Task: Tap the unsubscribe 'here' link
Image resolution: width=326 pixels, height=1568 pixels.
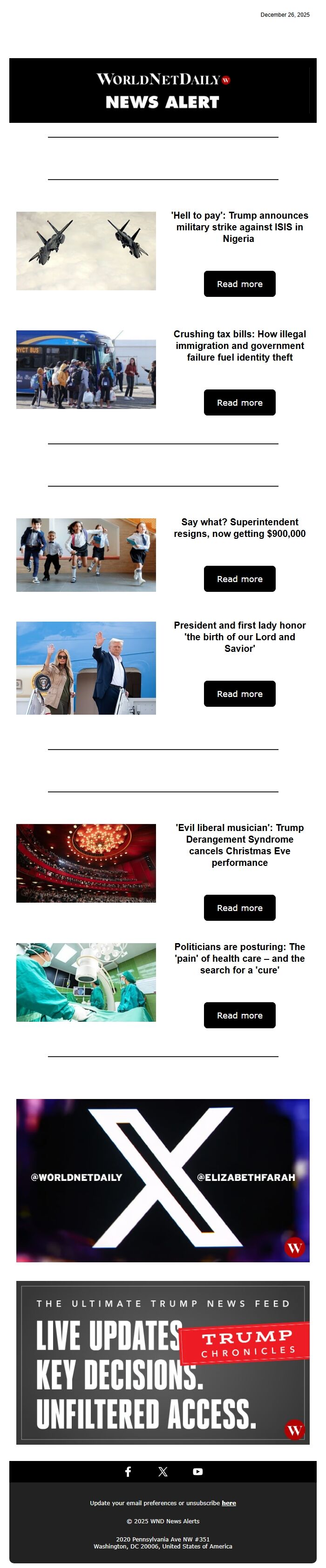Action: [x=229, y=1503]
